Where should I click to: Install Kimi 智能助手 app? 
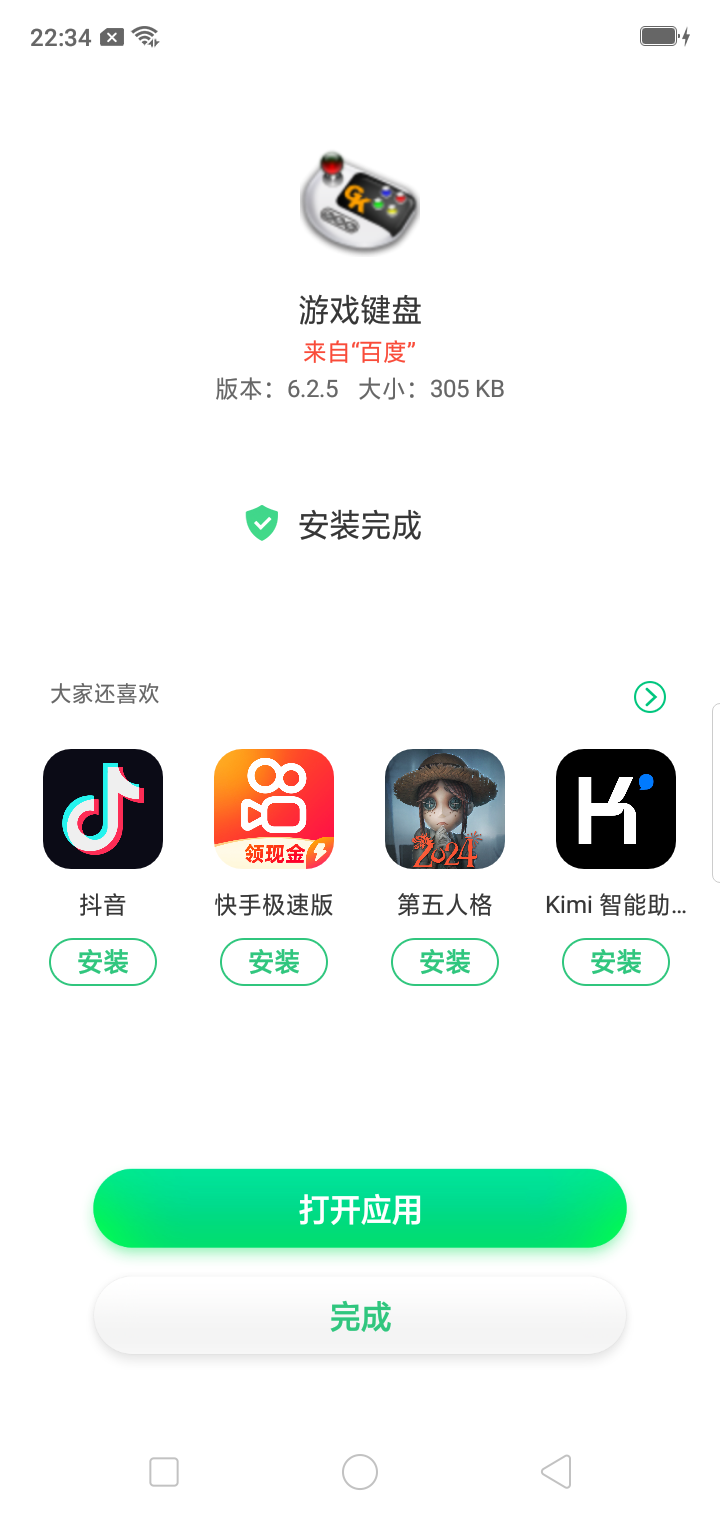[x=616, y=962]
